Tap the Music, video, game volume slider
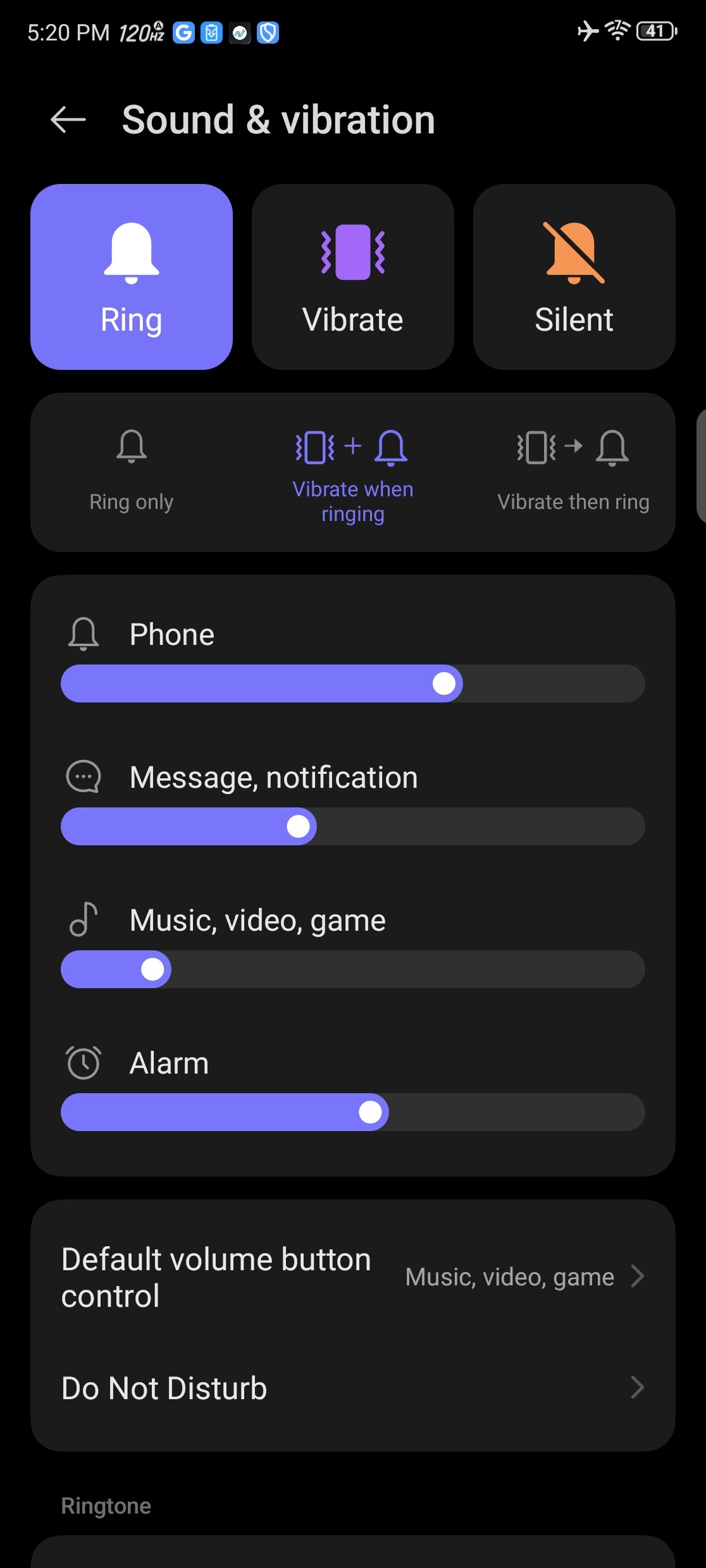 click(x=353, y=969)
